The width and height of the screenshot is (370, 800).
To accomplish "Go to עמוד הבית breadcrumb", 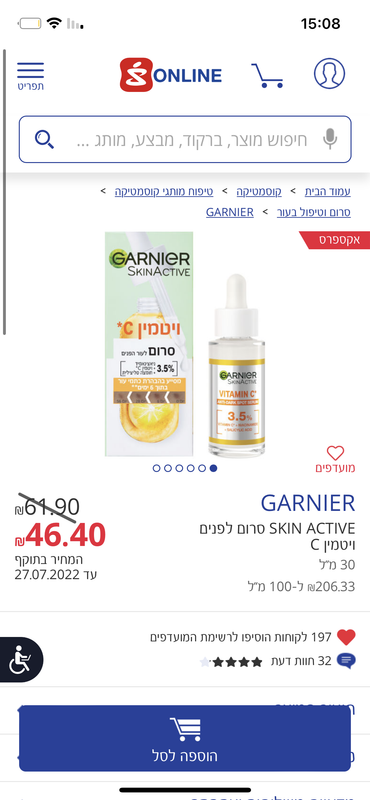I will pos(328,192).
